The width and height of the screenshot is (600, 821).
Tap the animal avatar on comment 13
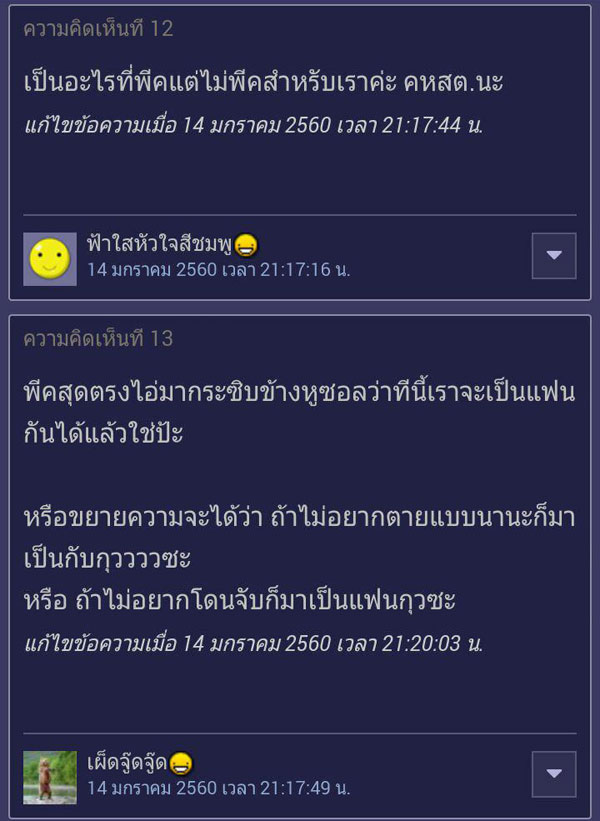50,777
